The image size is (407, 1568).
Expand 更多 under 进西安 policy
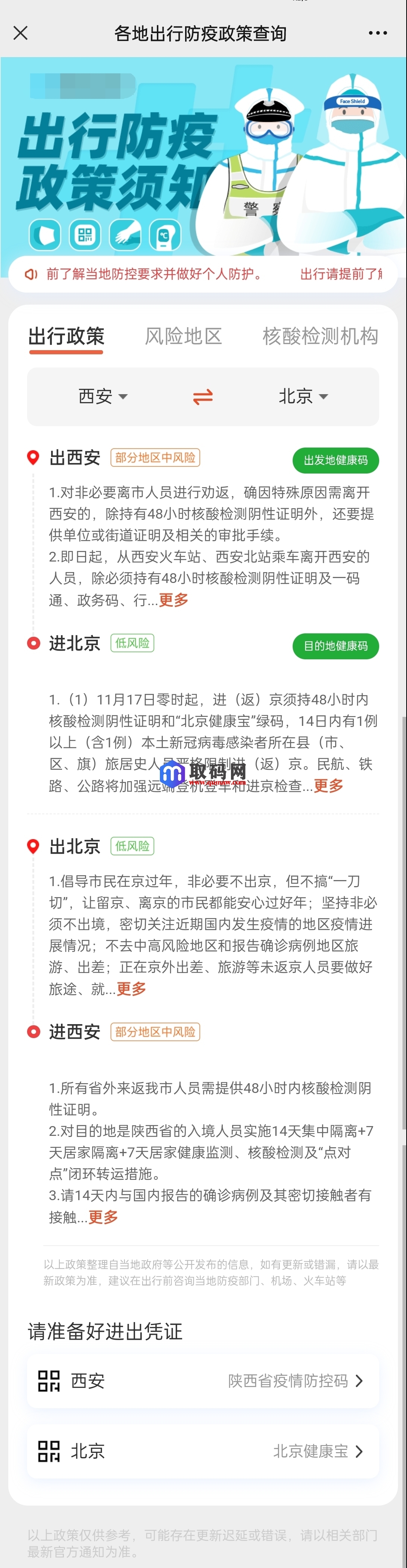point(103,1217)
